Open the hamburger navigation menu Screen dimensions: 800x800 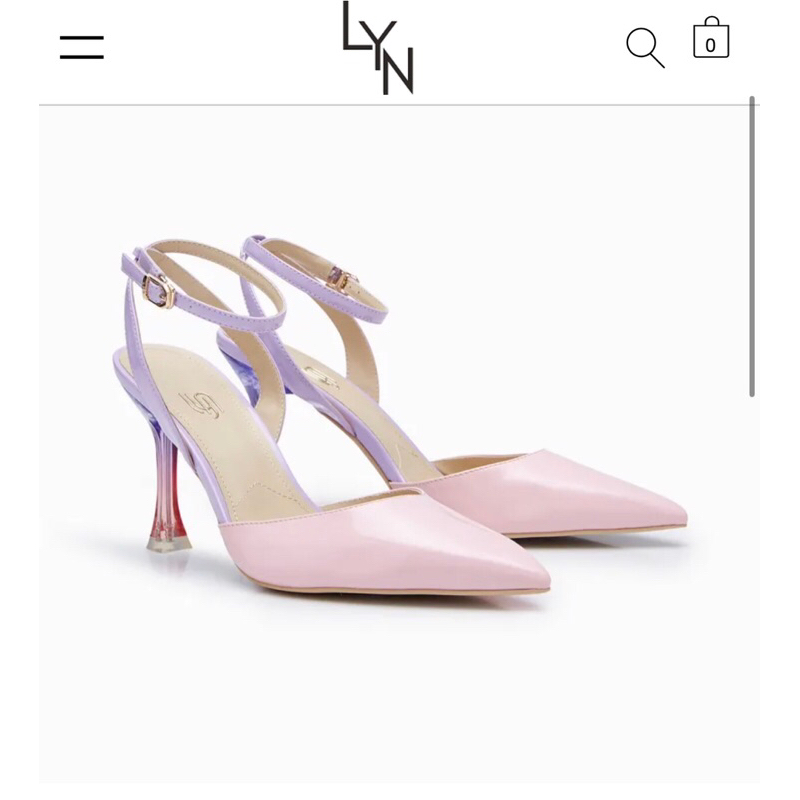click(x=81, y=47)
